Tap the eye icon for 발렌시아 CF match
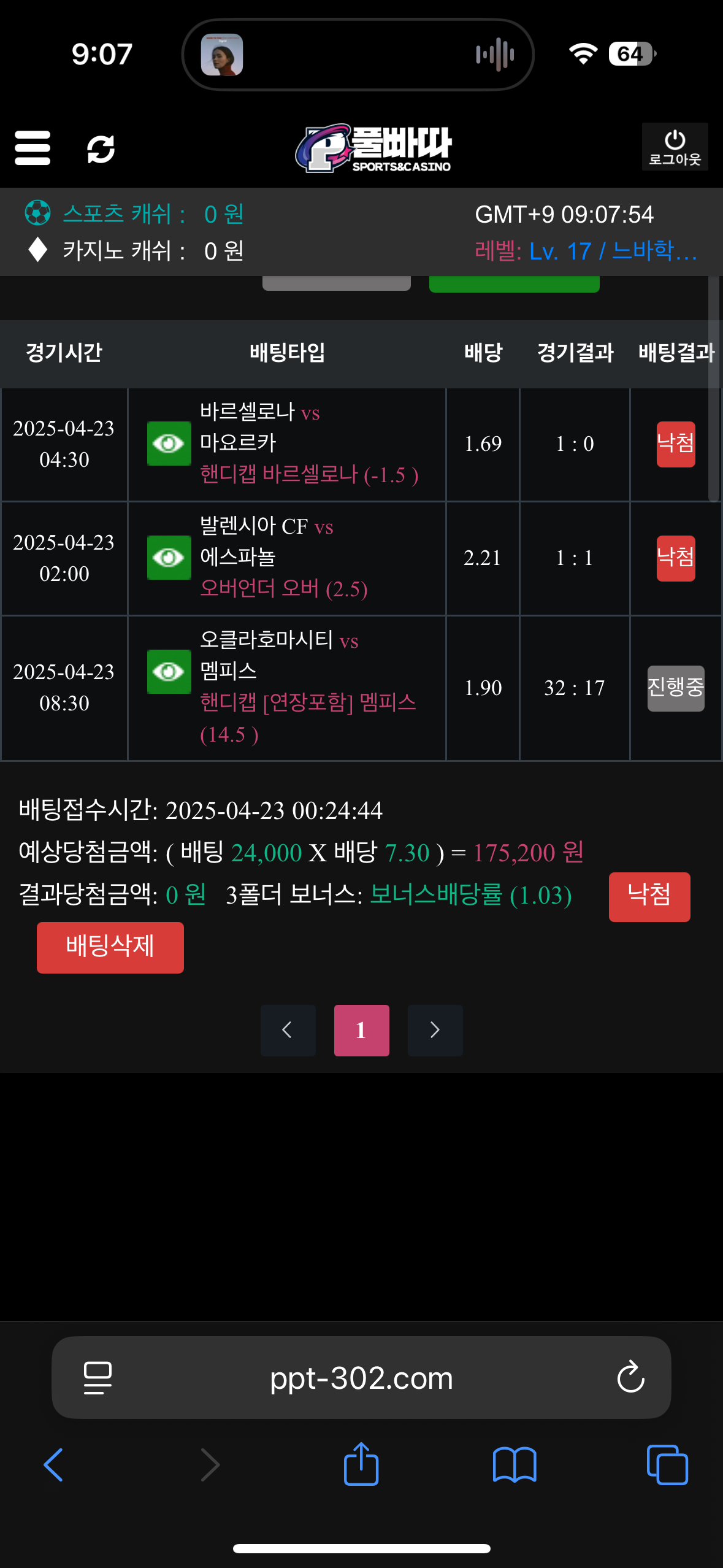 tap(169, 557)
